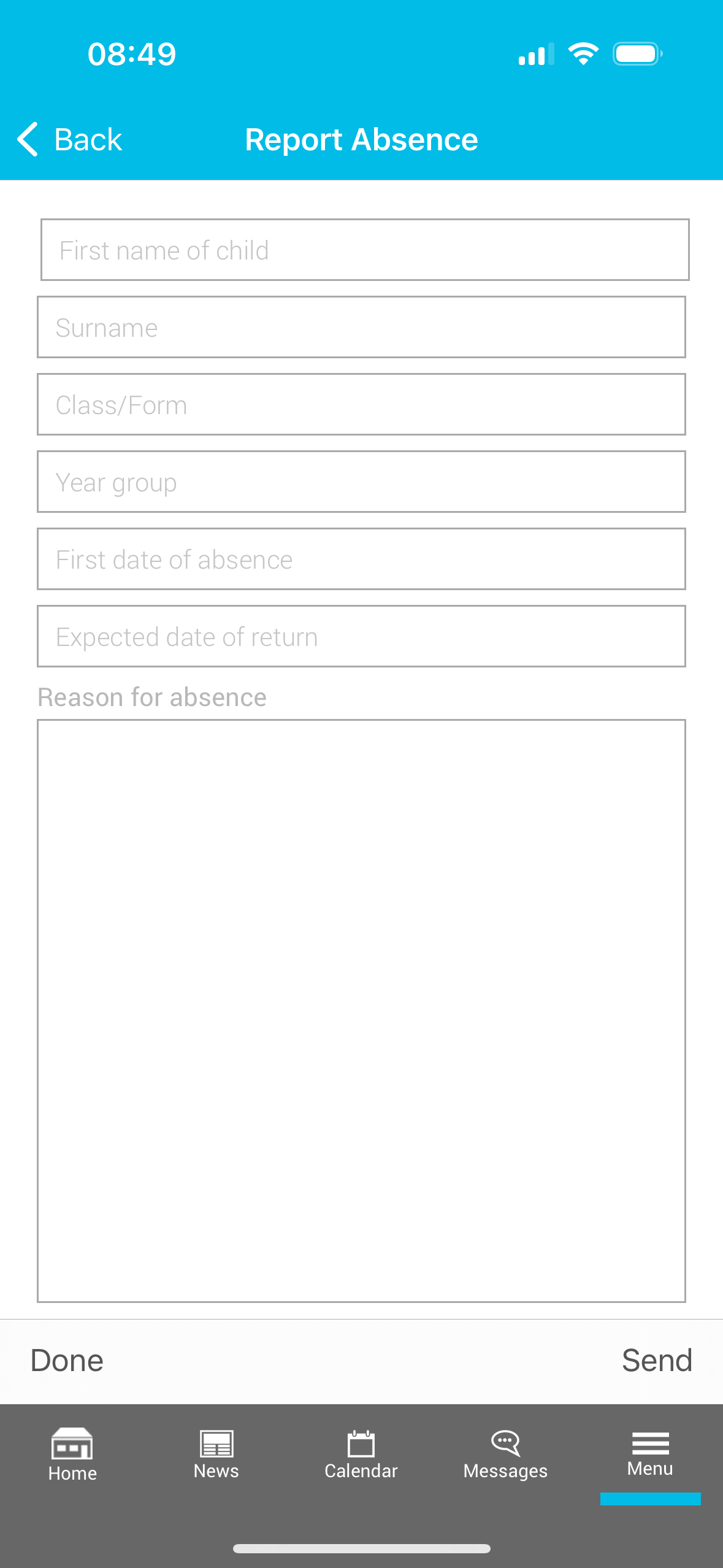Switch to the Calendar tab
Screen dimensions: 723x1568
pos(361,1455)
